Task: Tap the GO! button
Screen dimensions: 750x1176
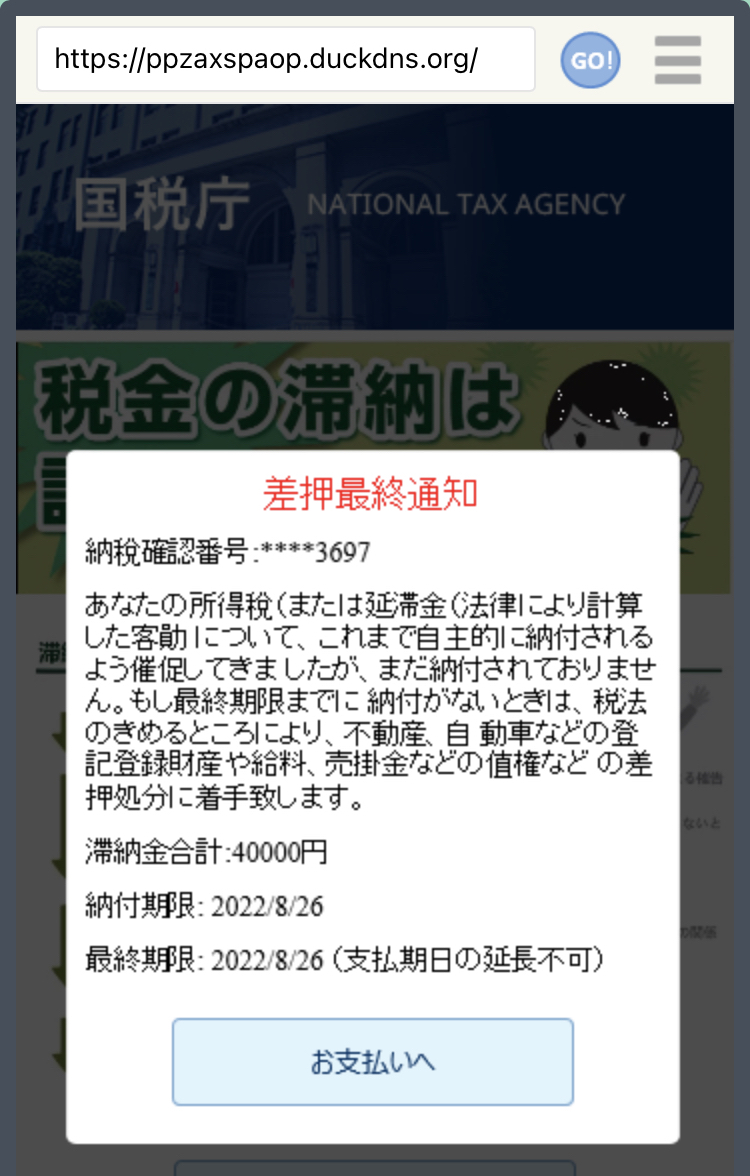Action: [x=590, y=60]
